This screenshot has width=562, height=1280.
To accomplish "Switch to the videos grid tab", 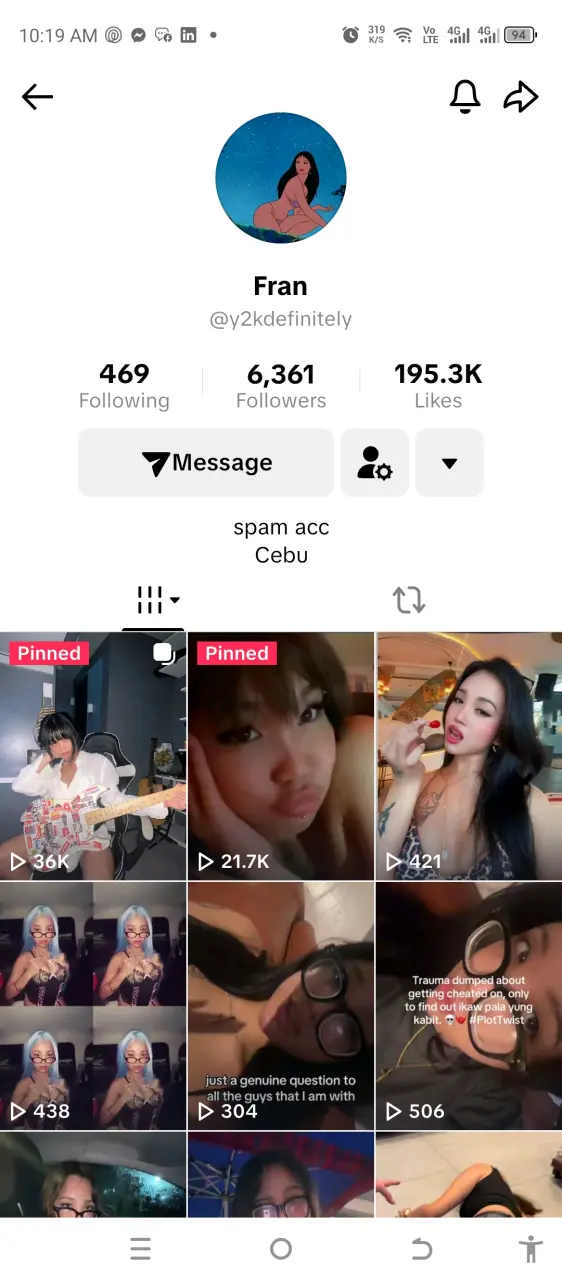I will click(x=153, y=601).
